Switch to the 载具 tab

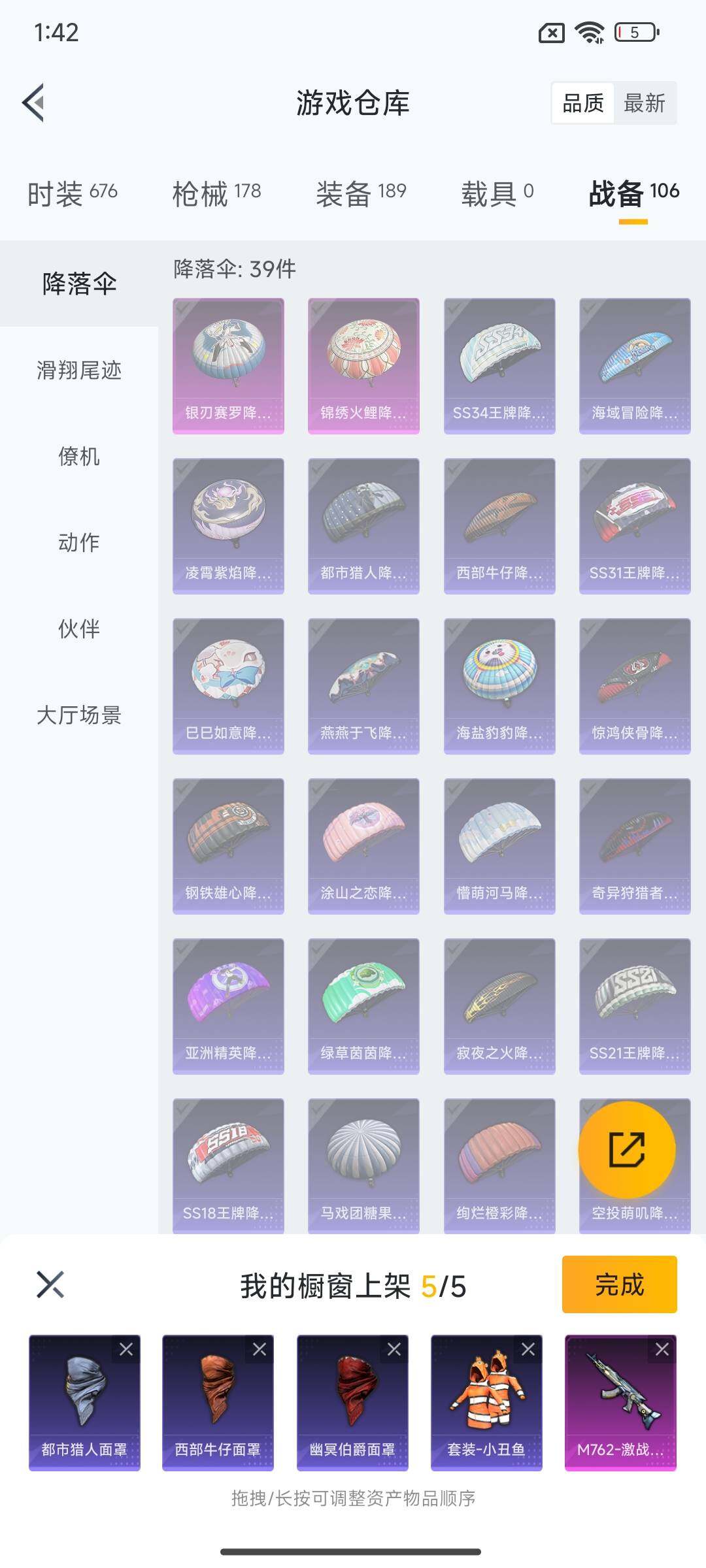(497, 193)
